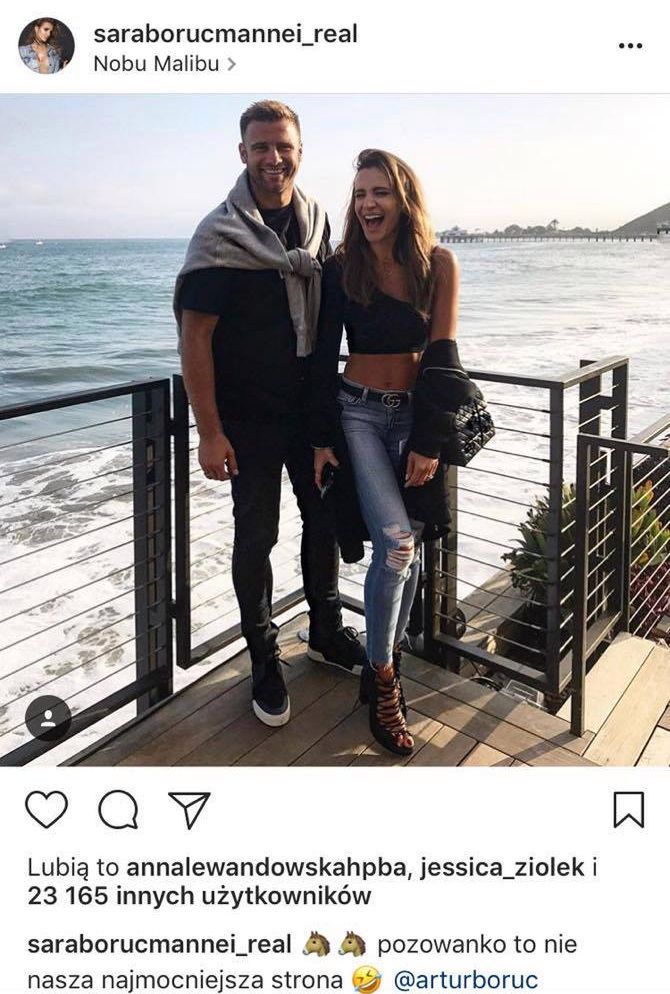Viewport: 670px width, 994px height.
Task: Show tagged people in the photo
Action: point(48,718)
